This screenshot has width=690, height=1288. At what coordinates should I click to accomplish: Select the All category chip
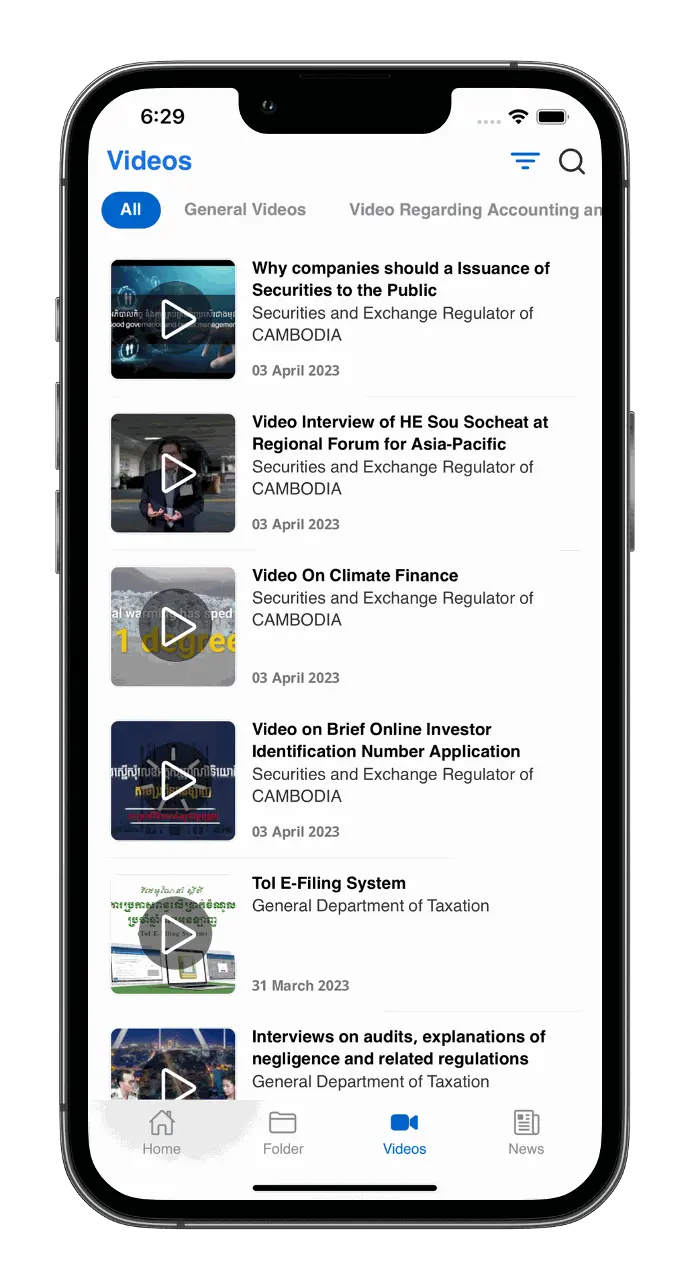pyautogui.click(x=131, y=210)
